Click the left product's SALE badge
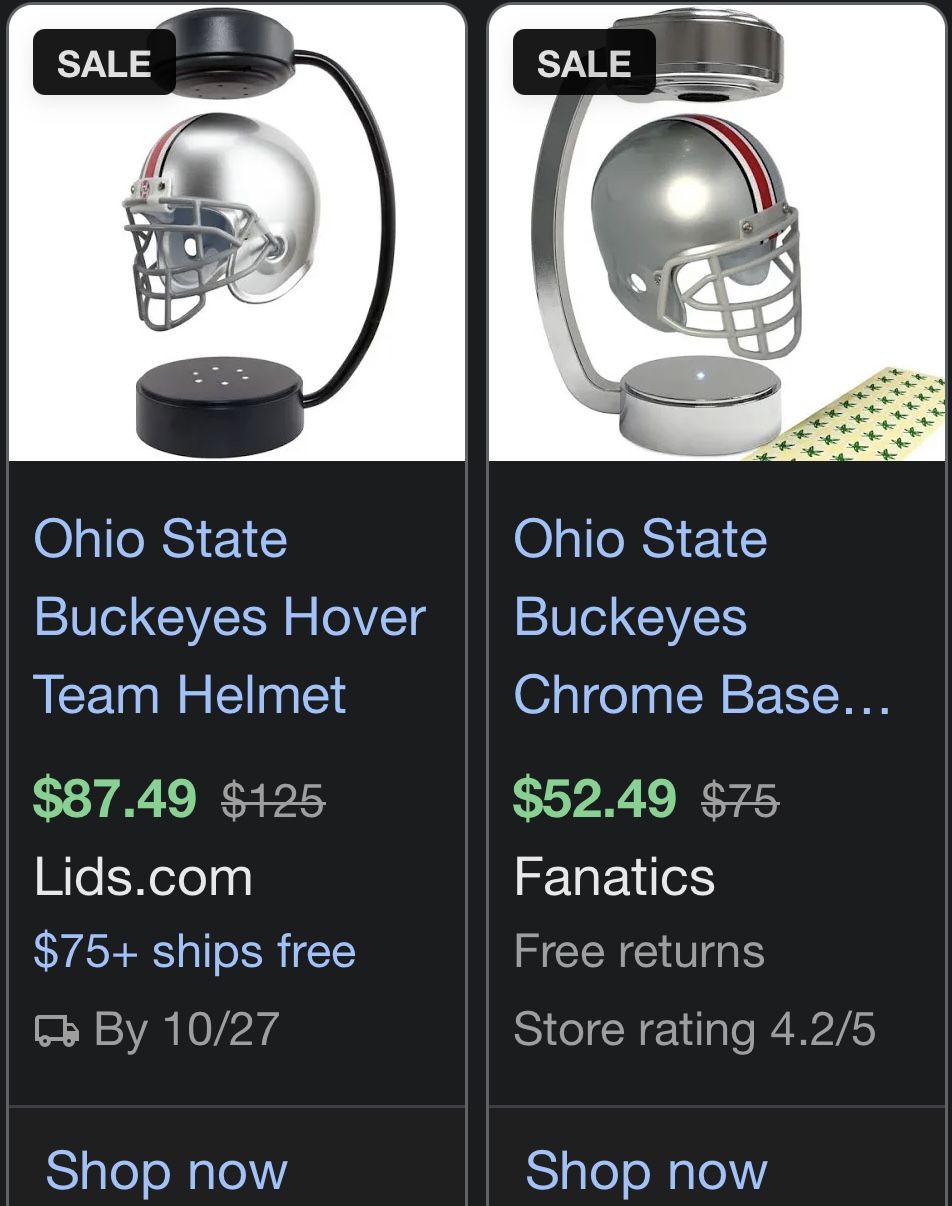The image size is (952, 1206). [x=103, y=63]
